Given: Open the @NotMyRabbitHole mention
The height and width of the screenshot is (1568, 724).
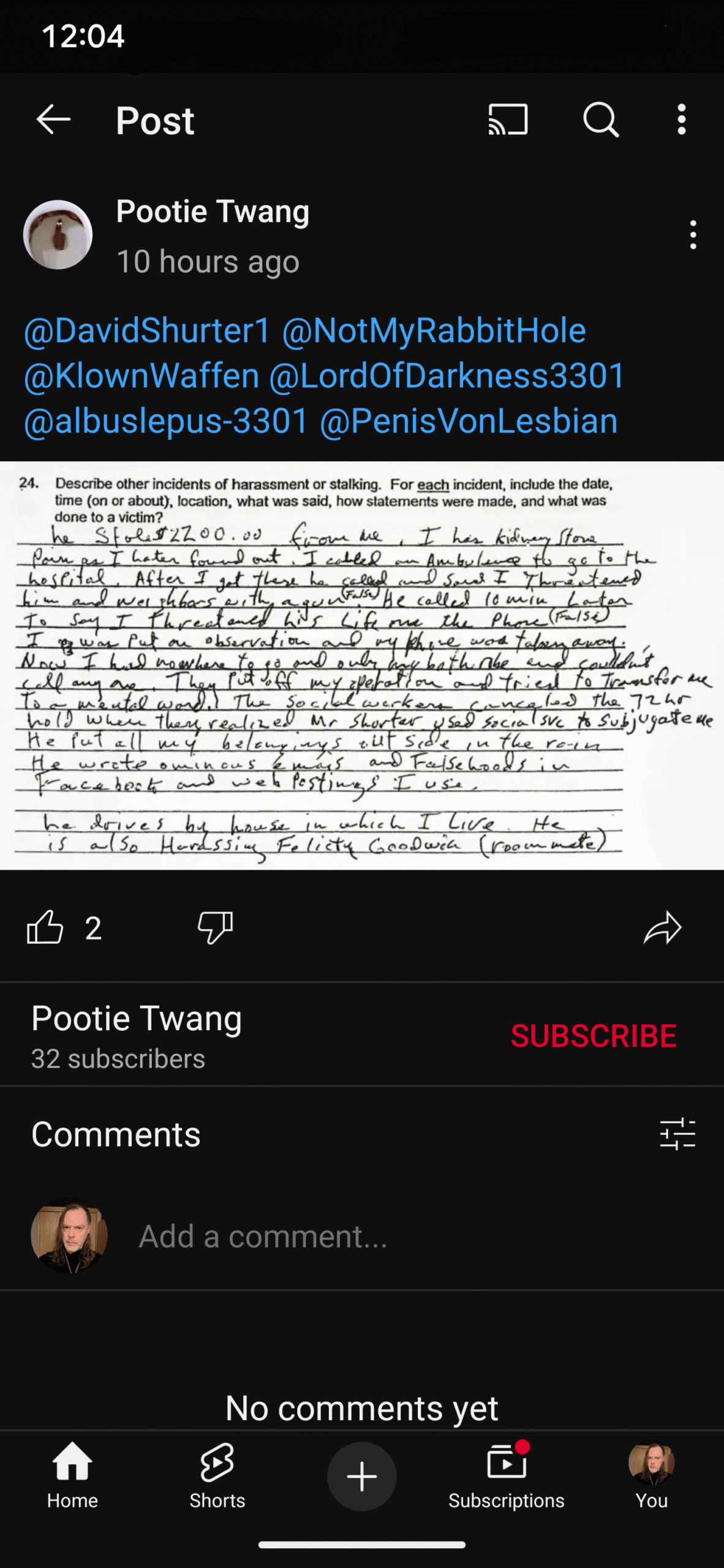Looking at the screenshot, I should 434,331.
